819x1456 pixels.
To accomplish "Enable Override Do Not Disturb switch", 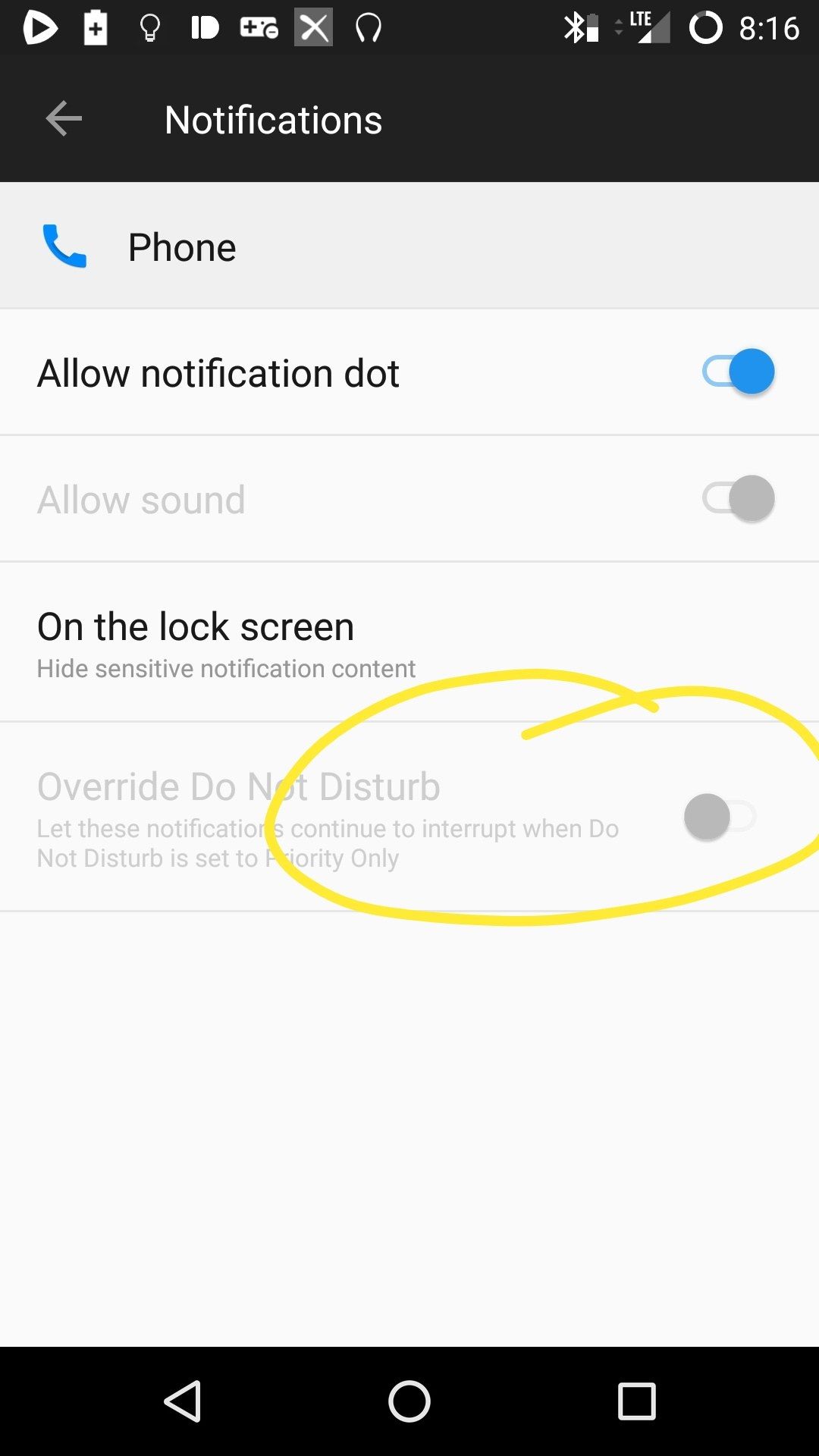I will 720,817.
